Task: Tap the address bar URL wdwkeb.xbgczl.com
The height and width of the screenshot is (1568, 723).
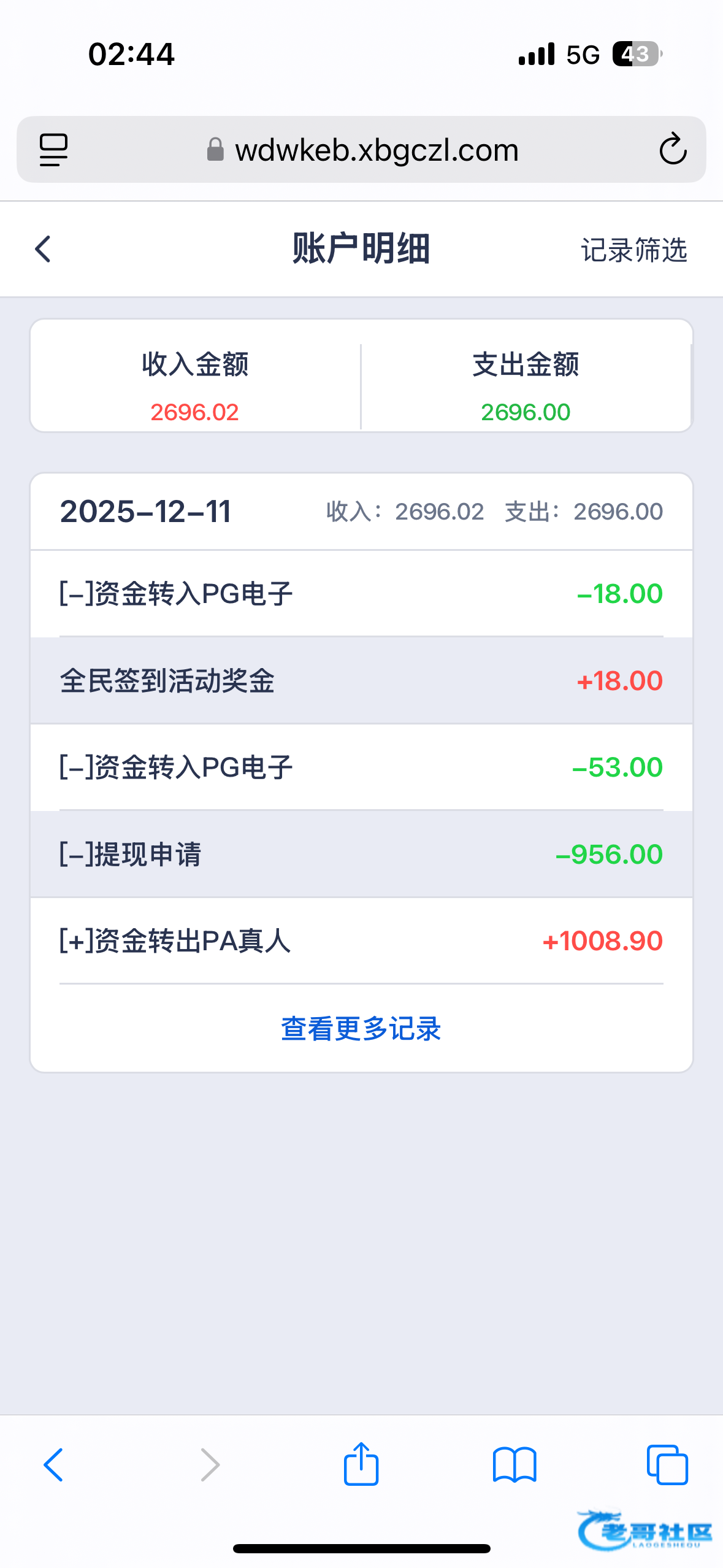Action: (x=375, y=150)
